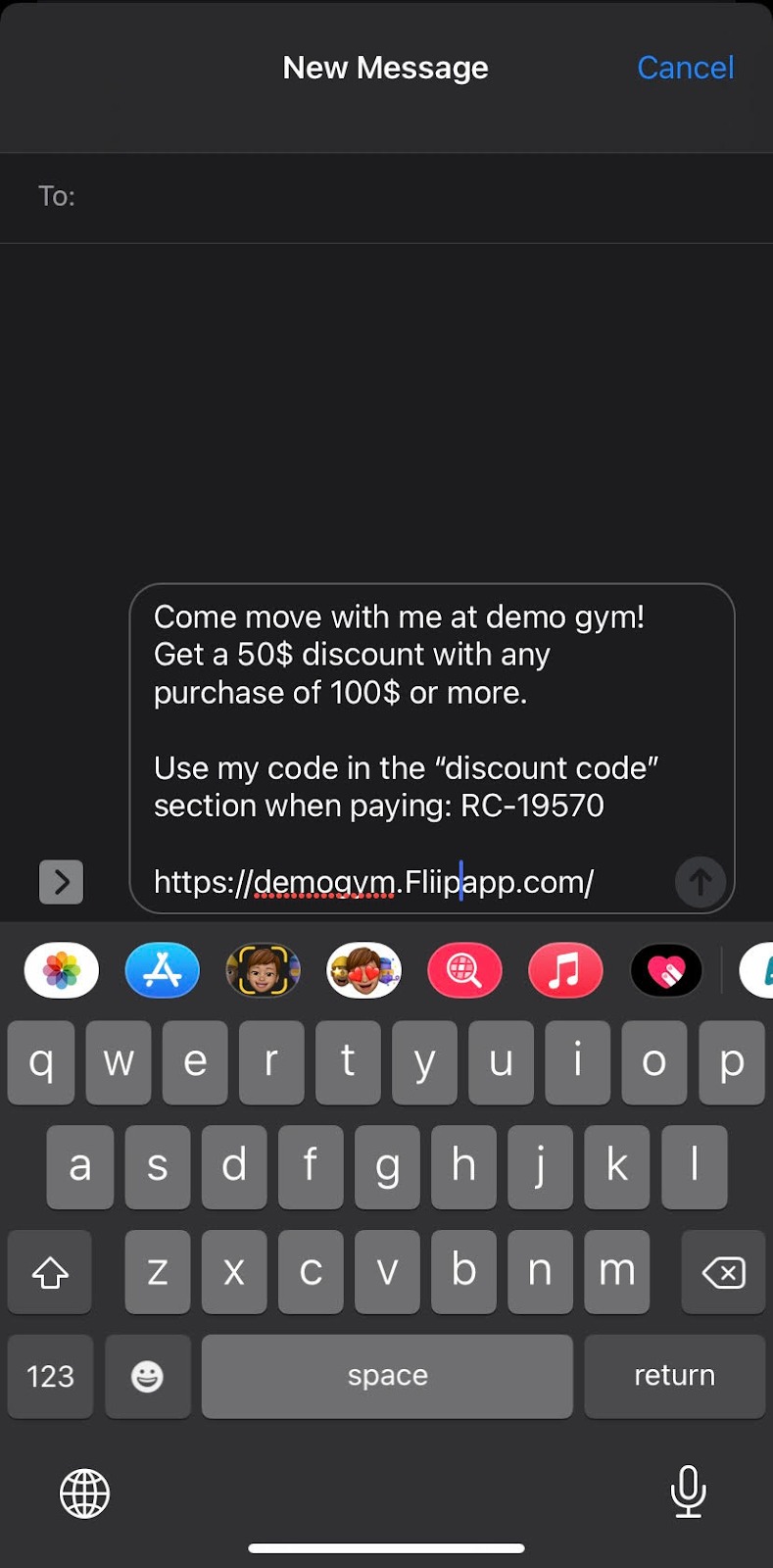Start dictation with the microphone
Image resolution: width=773 pixels, height=1568 pixels.
[688, 1492]
